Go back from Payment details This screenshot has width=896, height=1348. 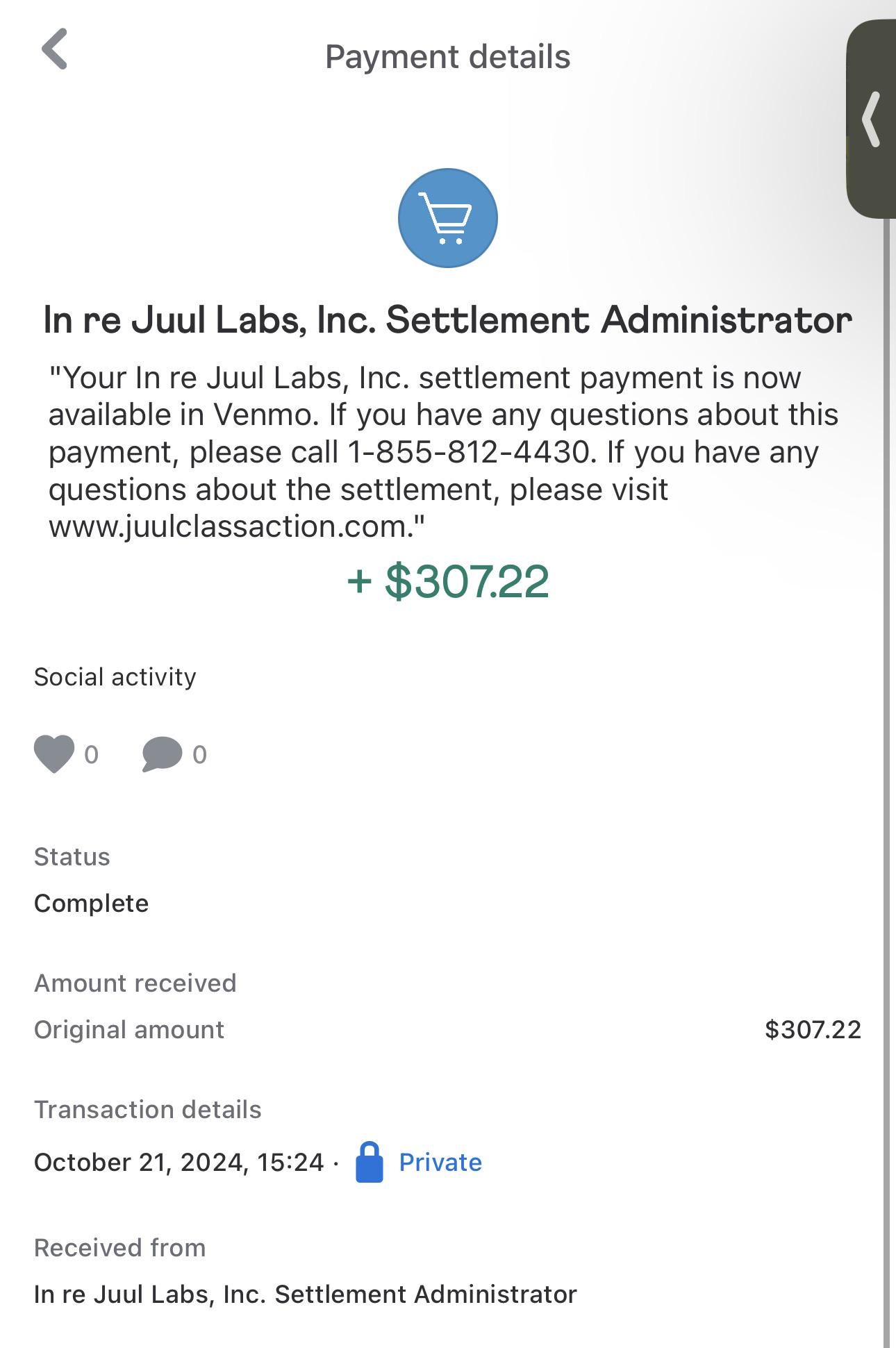point(54,49)
